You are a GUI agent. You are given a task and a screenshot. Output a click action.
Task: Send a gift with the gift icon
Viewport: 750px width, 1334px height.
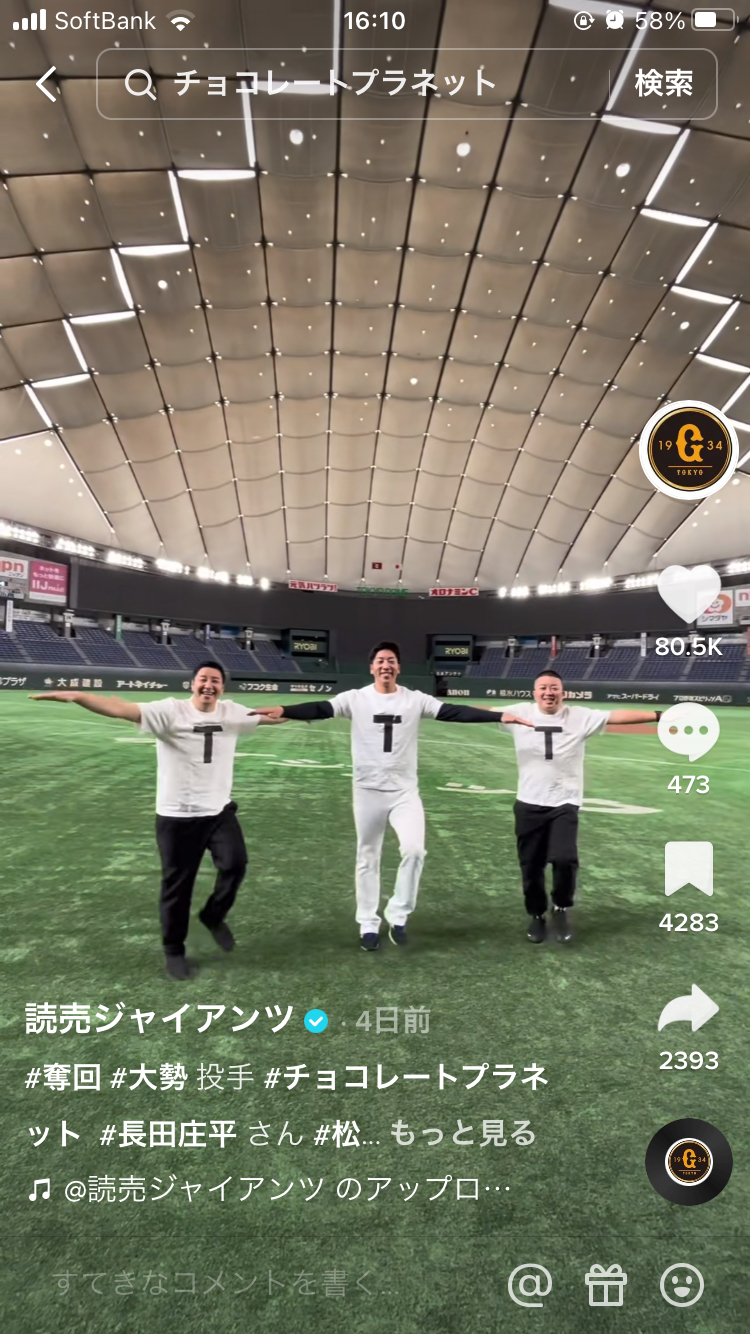coord(606,1285)
